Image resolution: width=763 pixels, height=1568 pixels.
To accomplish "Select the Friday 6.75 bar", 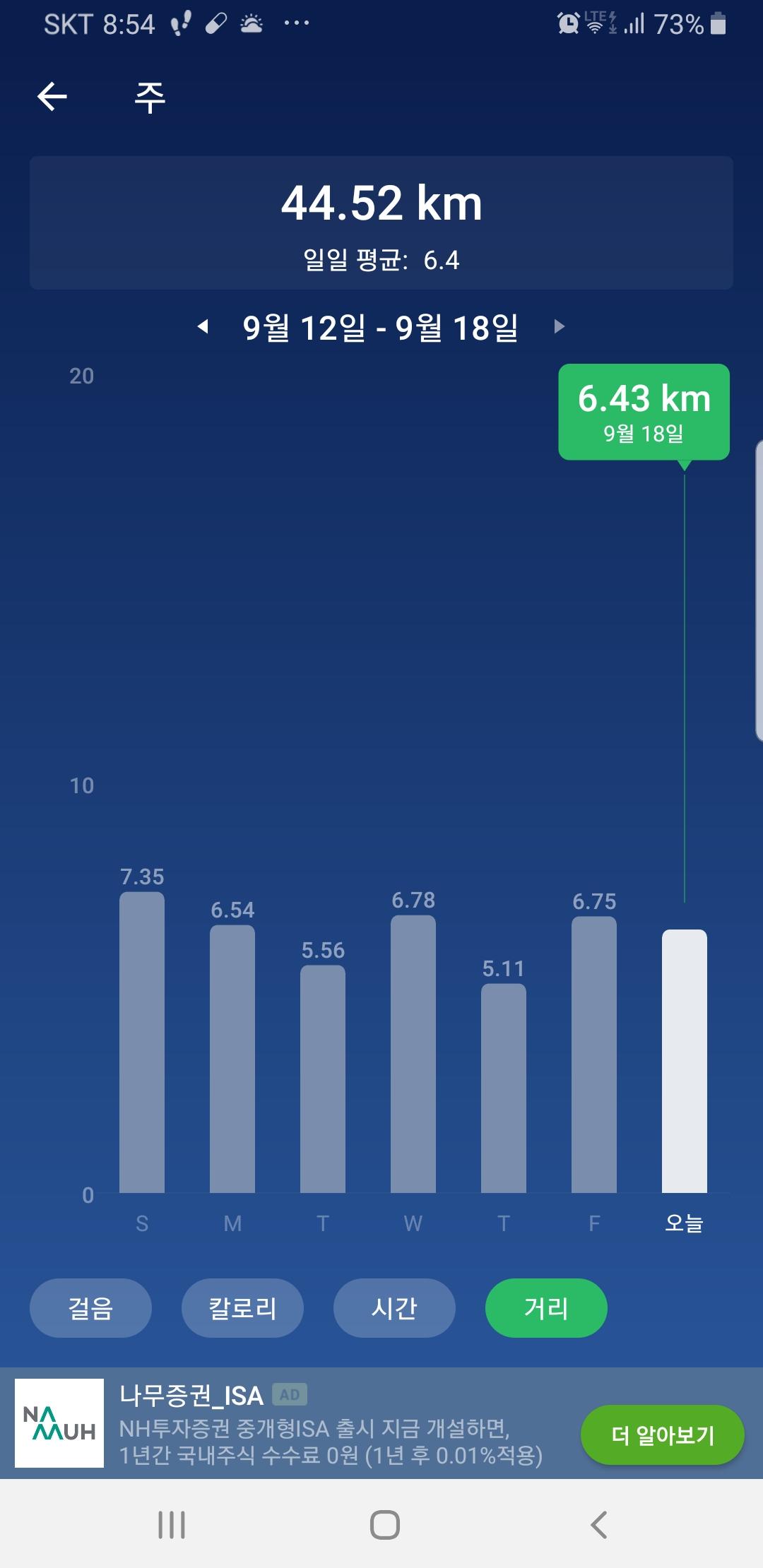I will pos(594,1054).
